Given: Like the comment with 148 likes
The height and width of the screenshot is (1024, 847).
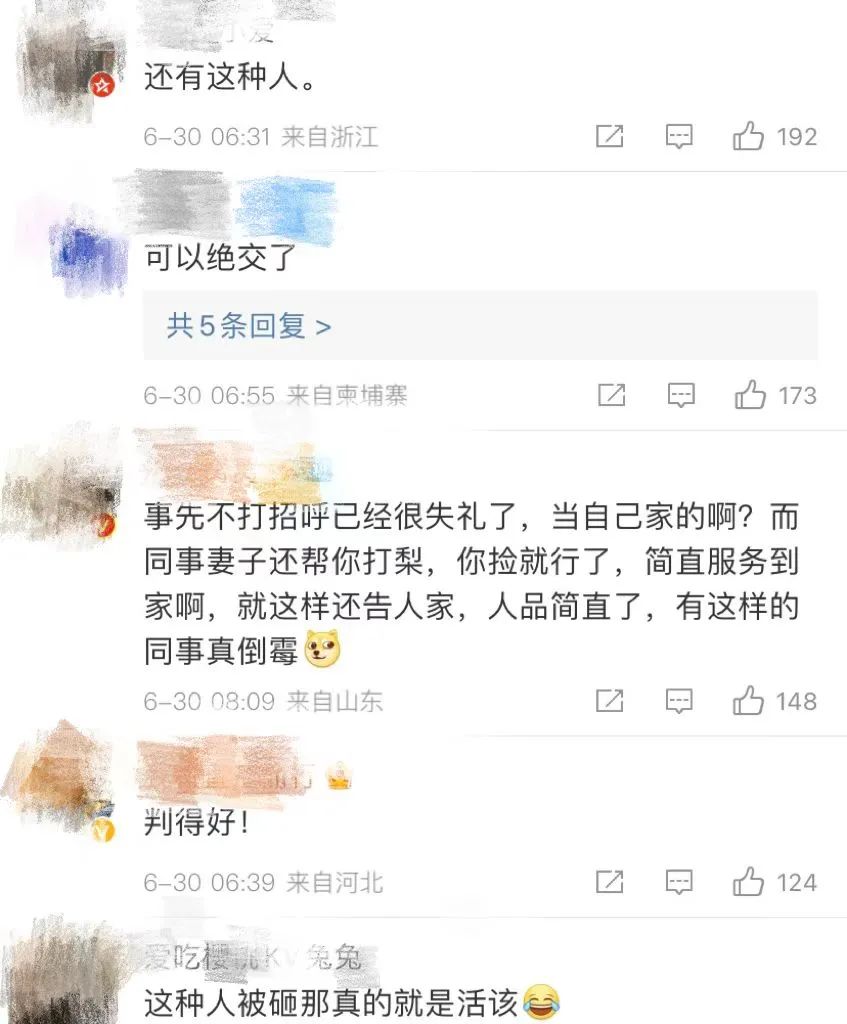Looking at the screenshot, I should [749, 701].
